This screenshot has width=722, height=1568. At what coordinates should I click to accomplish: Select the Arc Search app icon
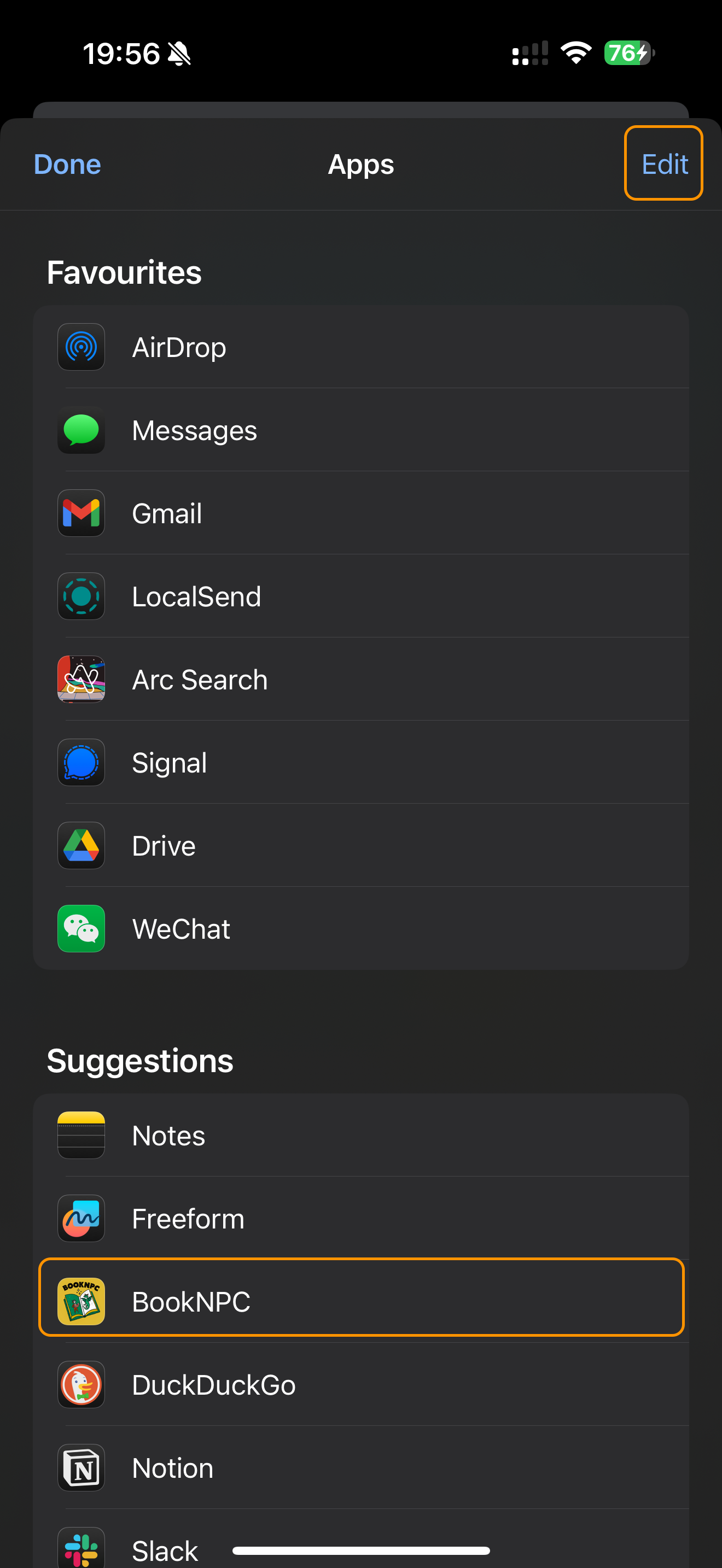(x=81, y=680)
